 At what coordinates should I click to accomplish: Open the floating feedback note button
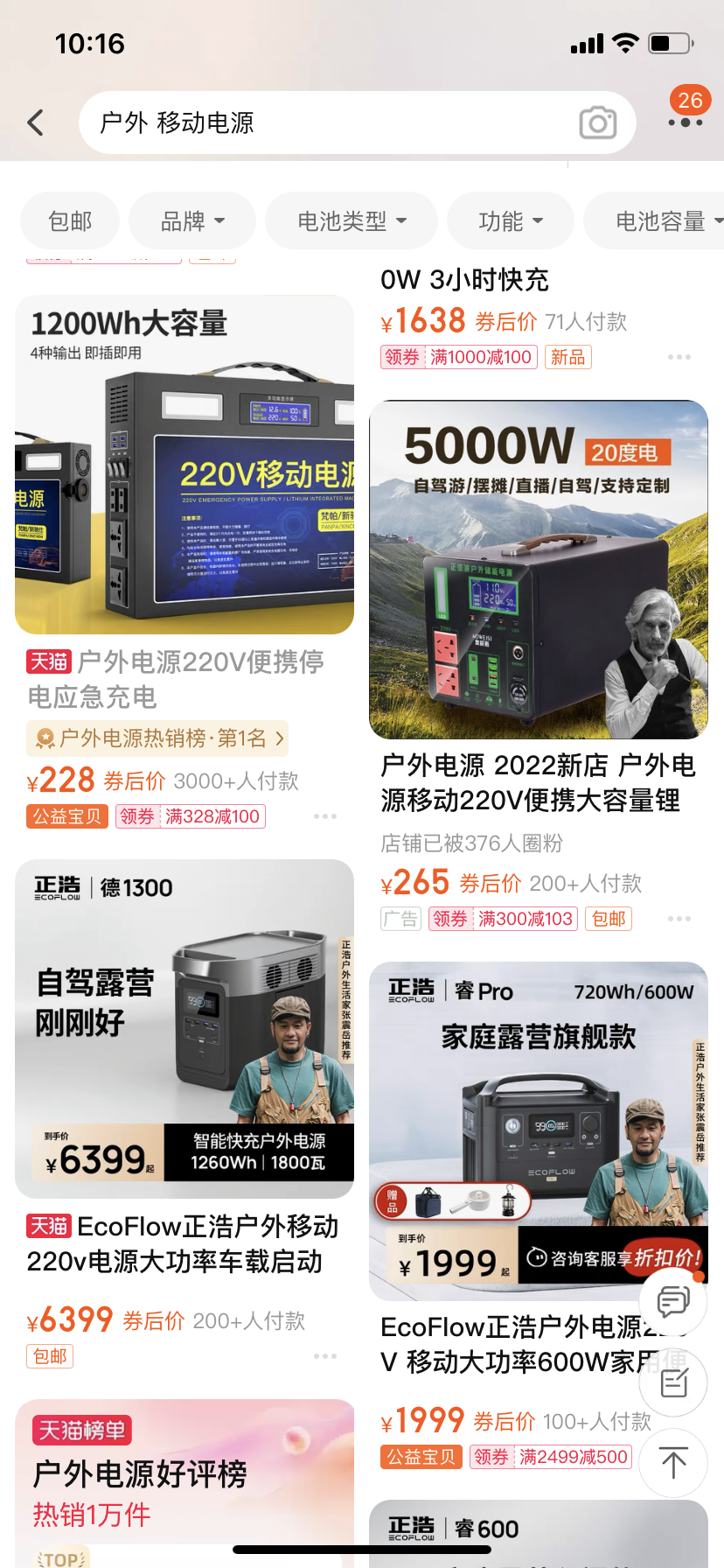click(x=673, y=1382)
